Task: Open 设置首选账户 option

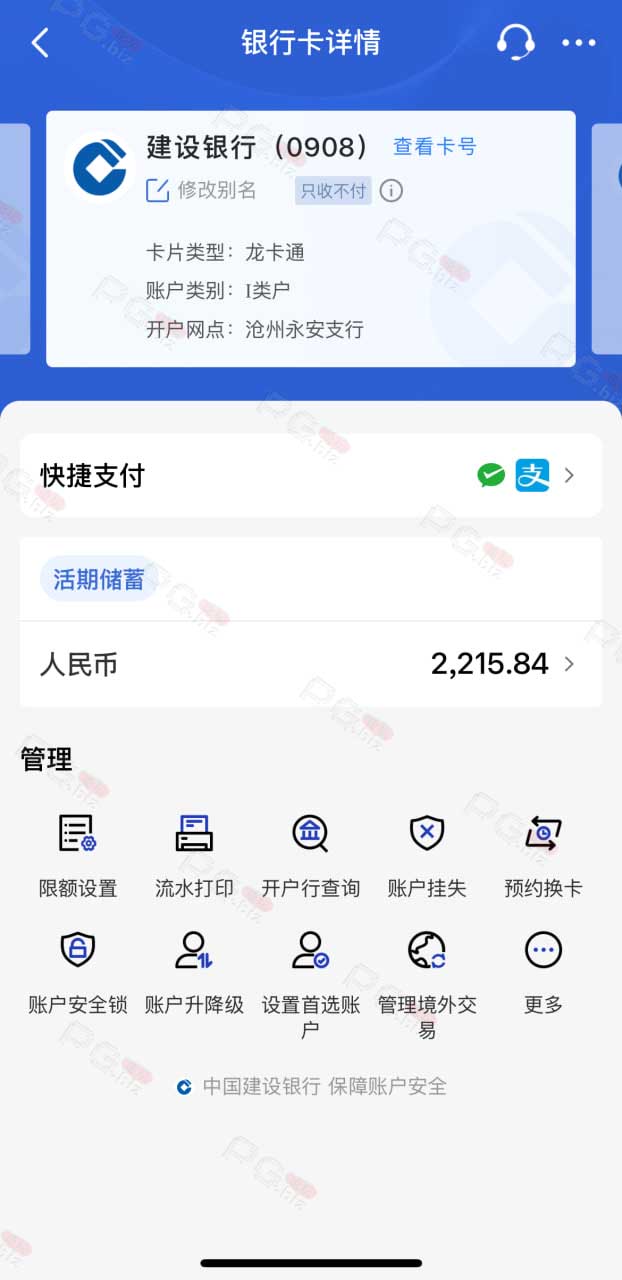Action: coord(311,985)
